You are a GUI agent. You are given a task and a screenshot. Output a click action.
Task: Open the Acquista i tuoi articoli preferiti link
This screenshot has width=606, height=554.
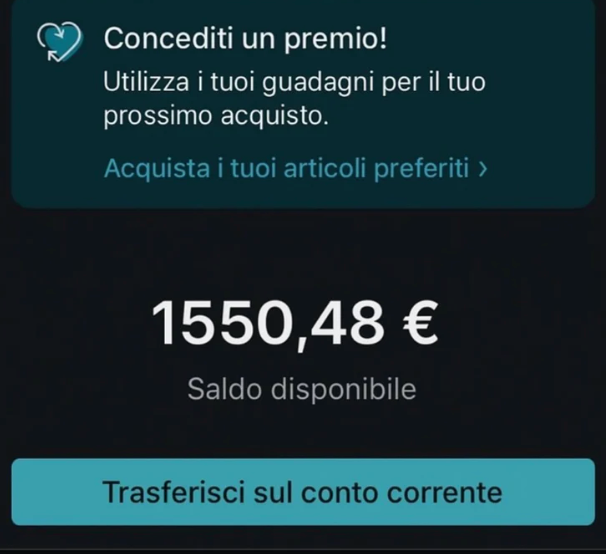295,168
